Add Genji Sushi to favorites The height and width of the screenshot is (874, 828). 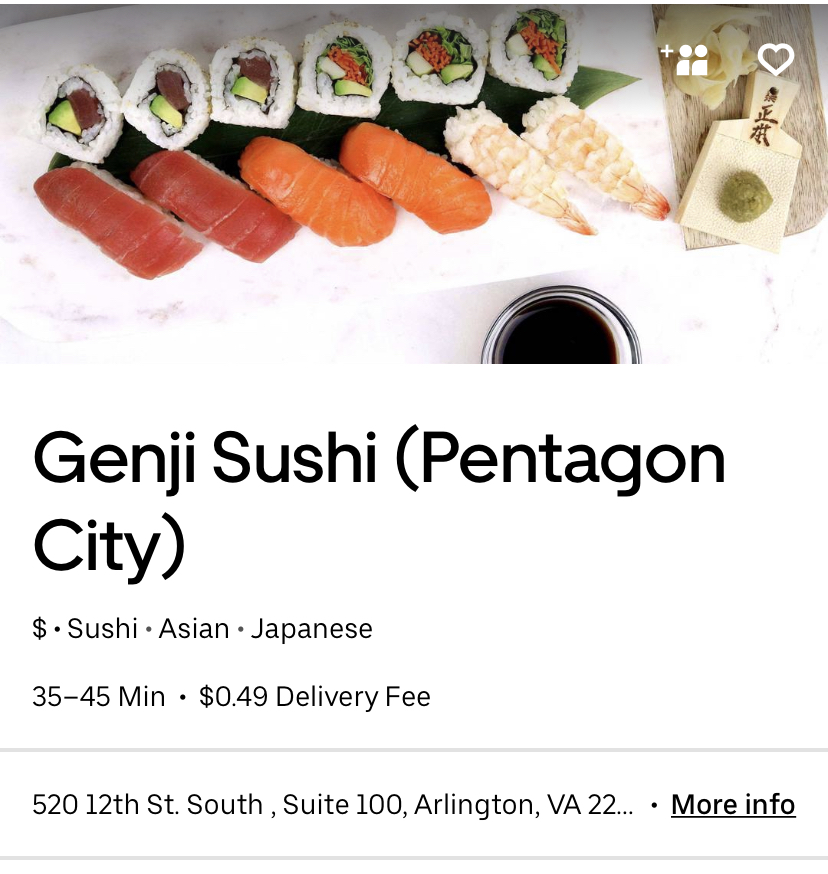click(x=775, y=60)
